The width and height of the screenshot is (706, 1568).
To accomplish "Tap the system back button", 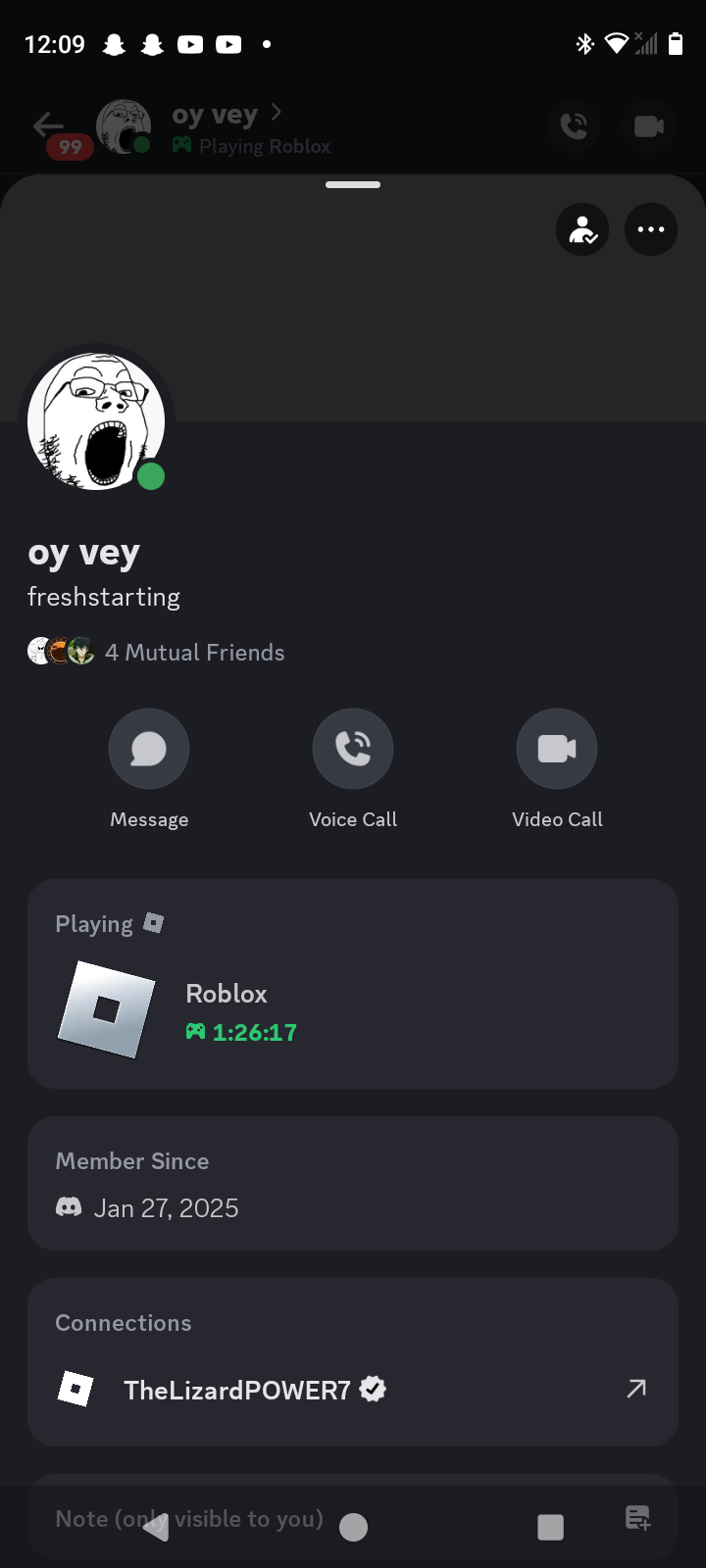I will (157, 1527).
